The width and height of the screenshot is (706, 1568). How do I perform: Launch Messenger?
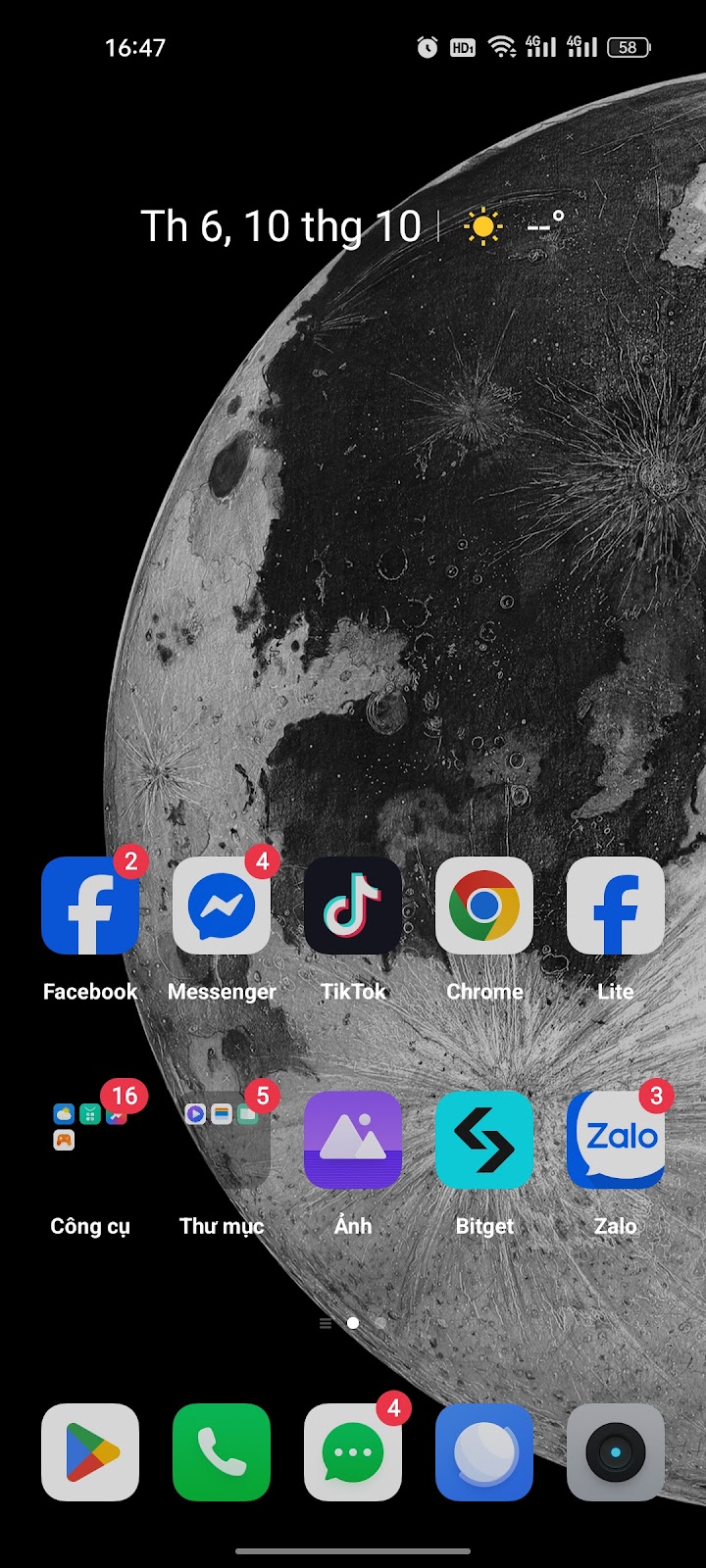pyautogui.click(x=222, y=906)
